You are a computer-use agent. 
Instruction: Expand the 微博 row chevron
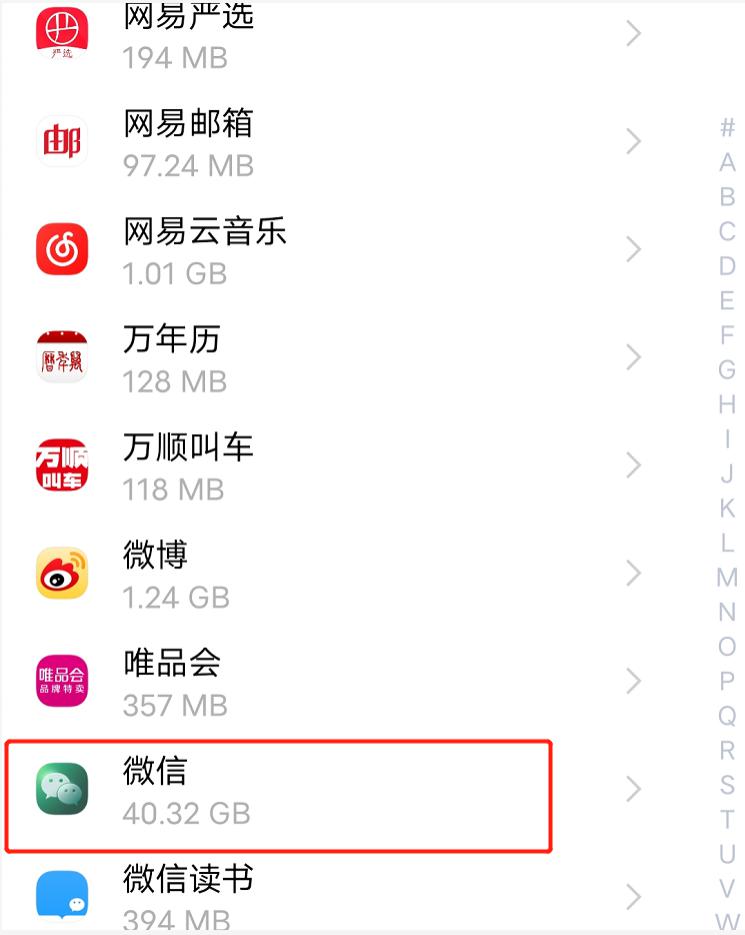[633, 573]
